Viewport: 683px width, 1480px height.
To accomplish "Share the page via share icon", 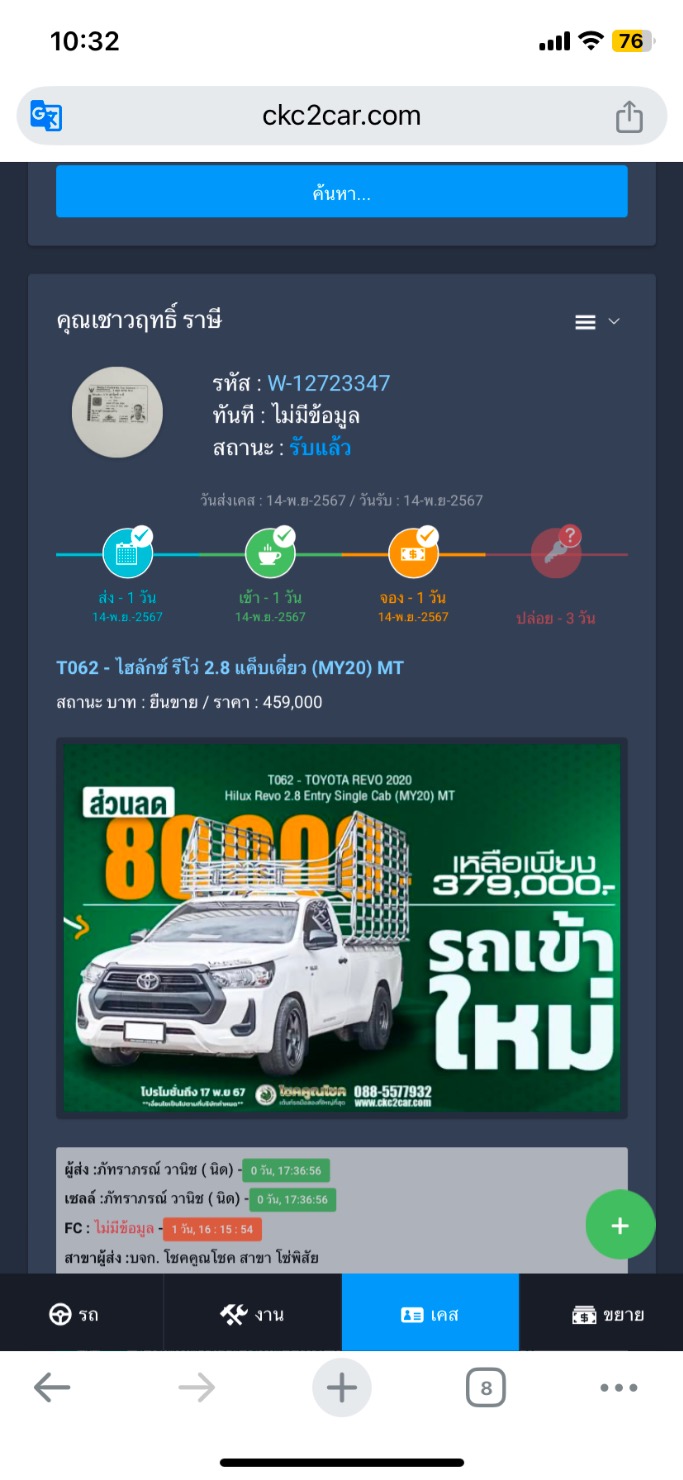I will tap(629, 117).
